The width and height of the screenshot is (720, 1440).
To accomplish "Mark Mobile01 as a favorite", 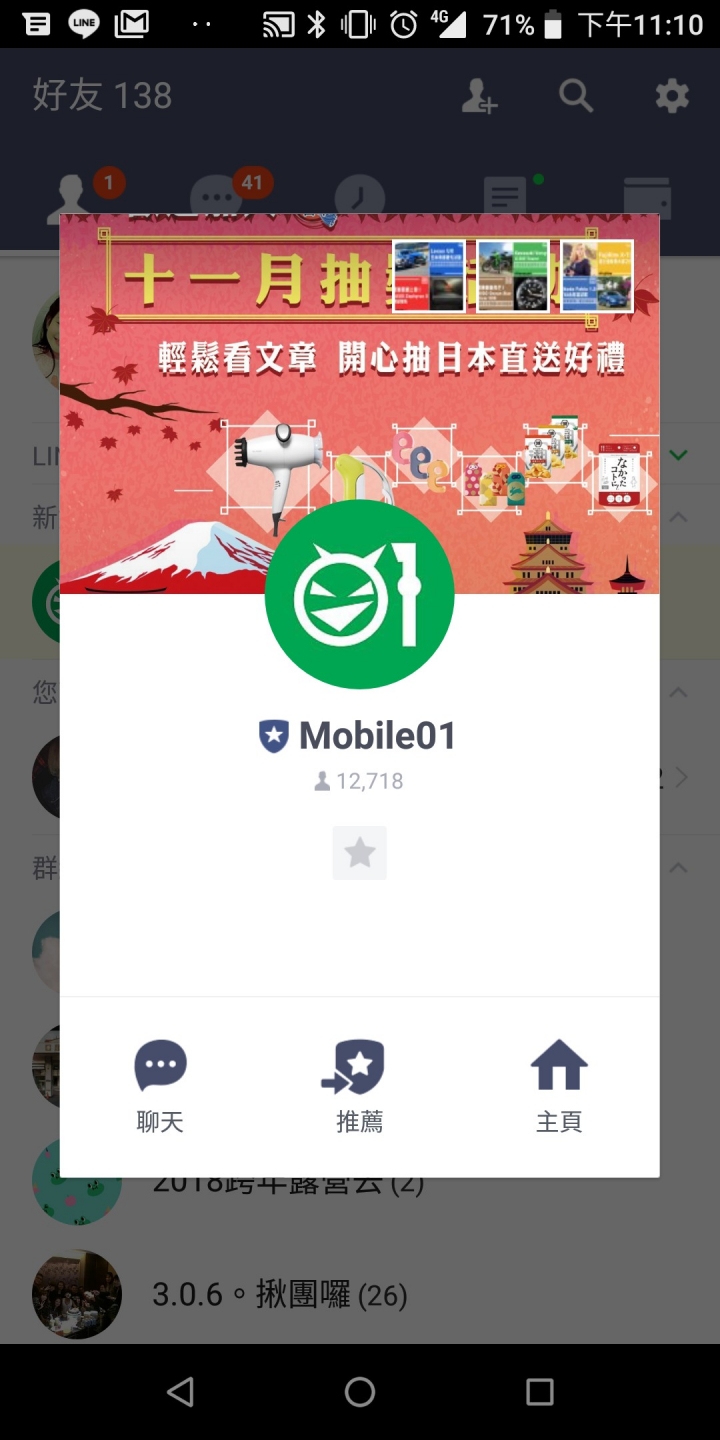I will coord(359,853).
